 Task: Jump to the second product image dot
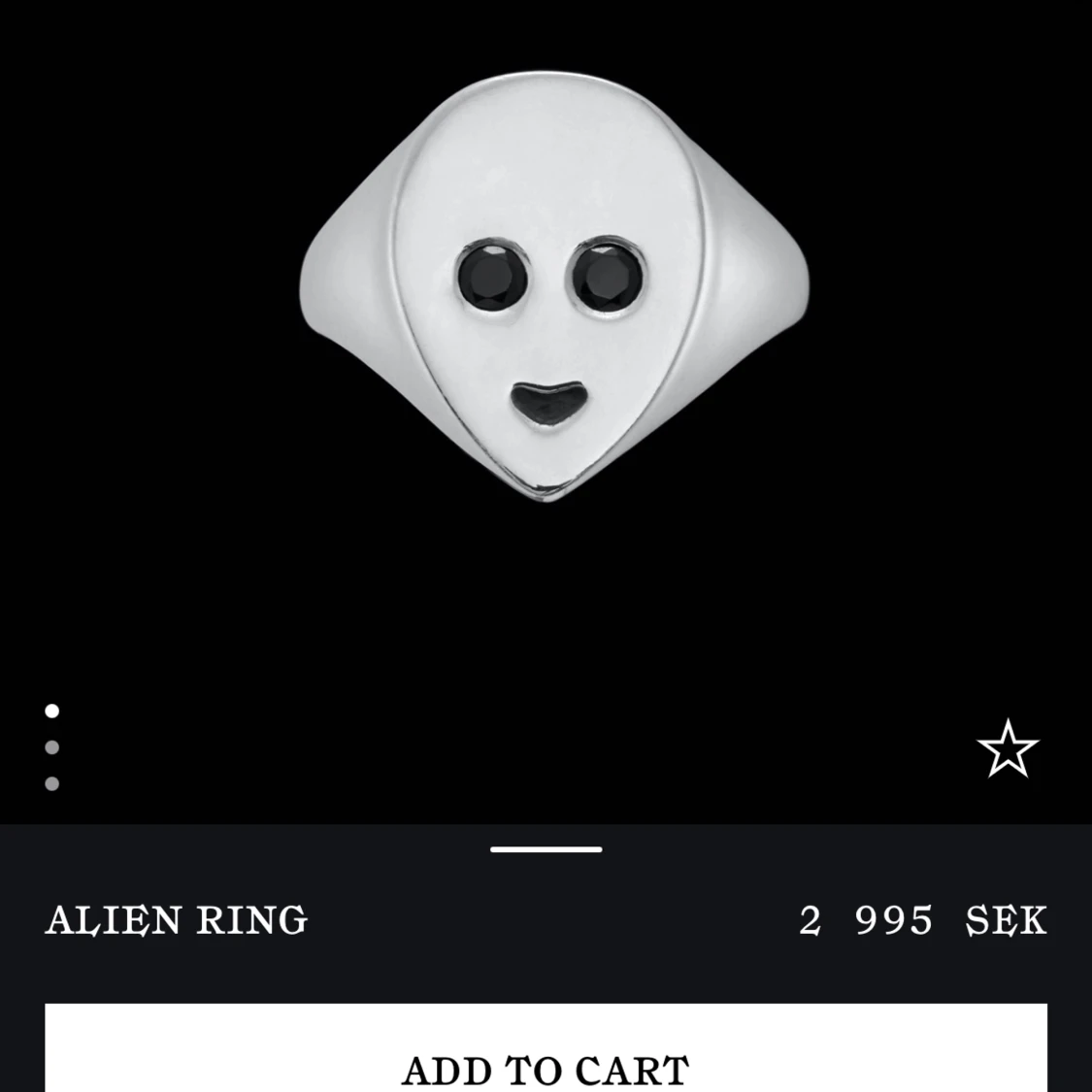[52, 747]
